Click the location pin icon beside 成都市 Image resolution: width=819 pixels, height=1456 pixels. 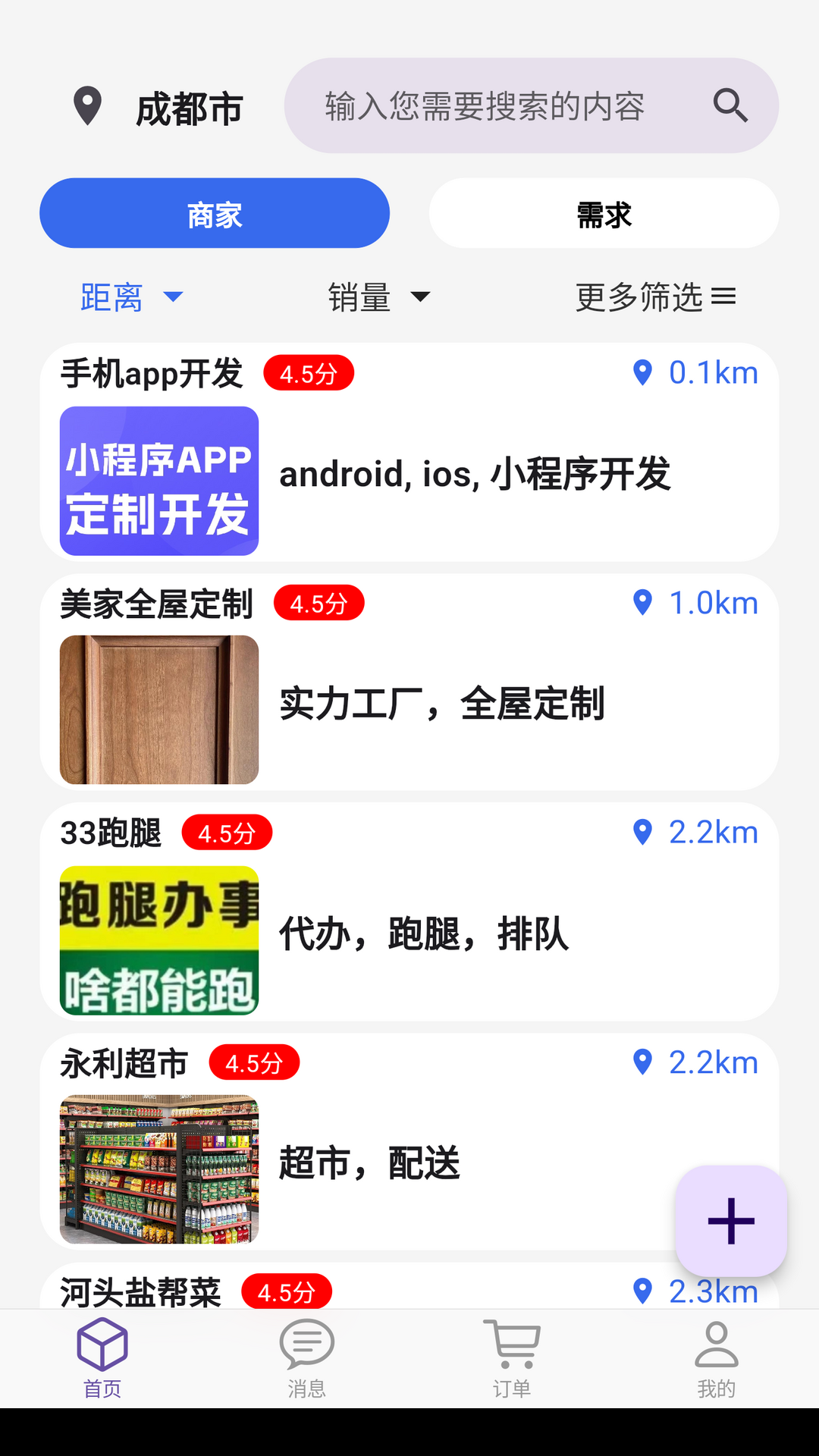click(x=89, y=106)
